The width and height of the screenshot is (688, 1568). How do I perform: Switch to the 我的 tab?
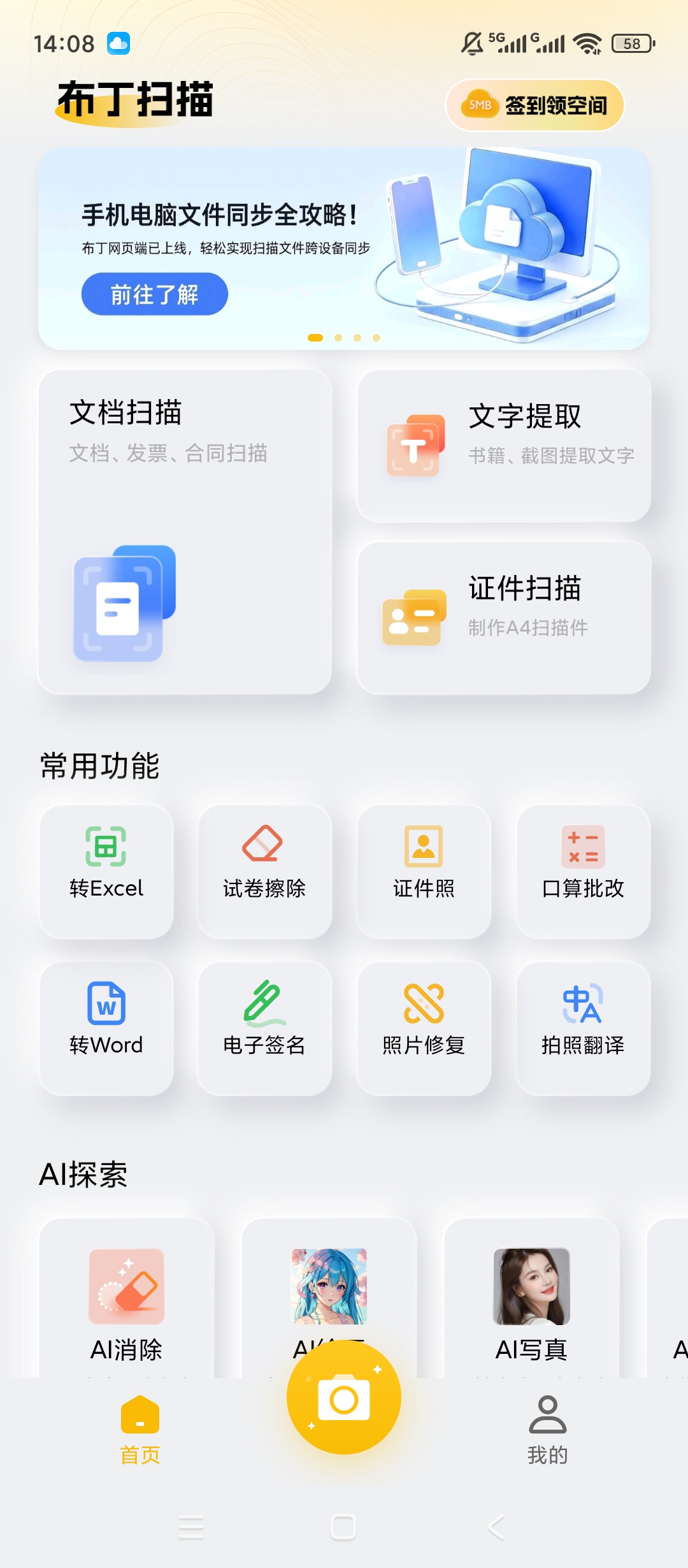coord(548,1430)
